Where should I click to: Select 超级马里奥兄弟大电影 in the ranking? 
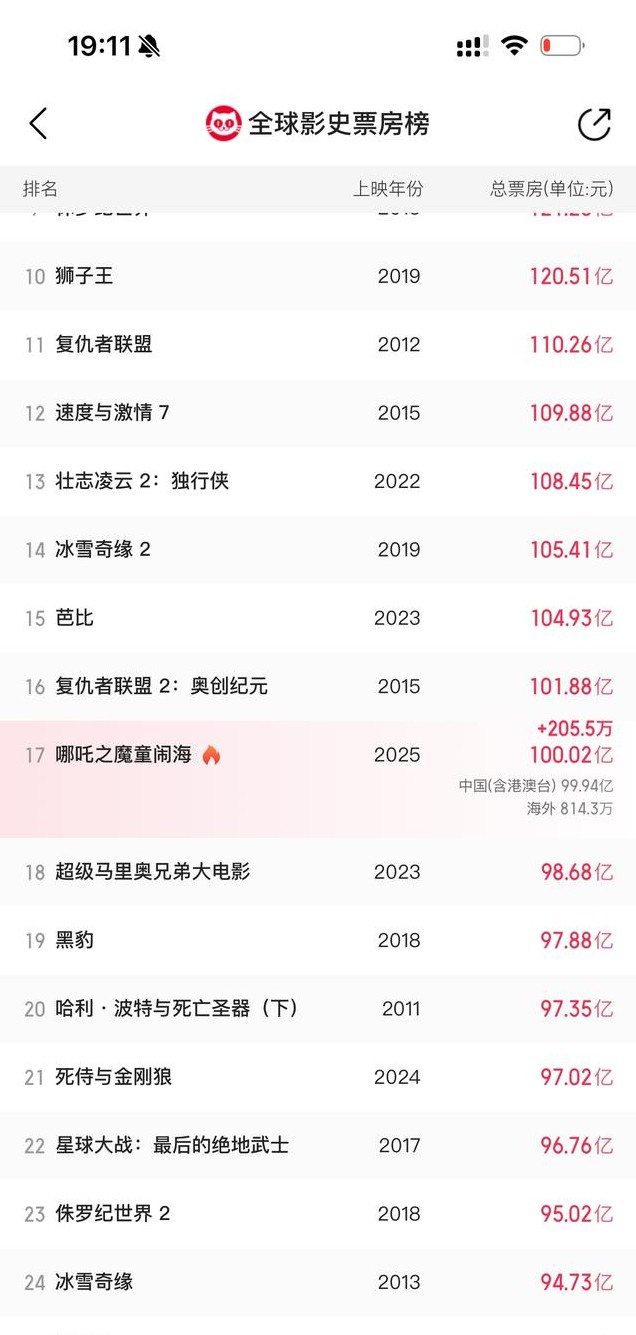(152, 872)
